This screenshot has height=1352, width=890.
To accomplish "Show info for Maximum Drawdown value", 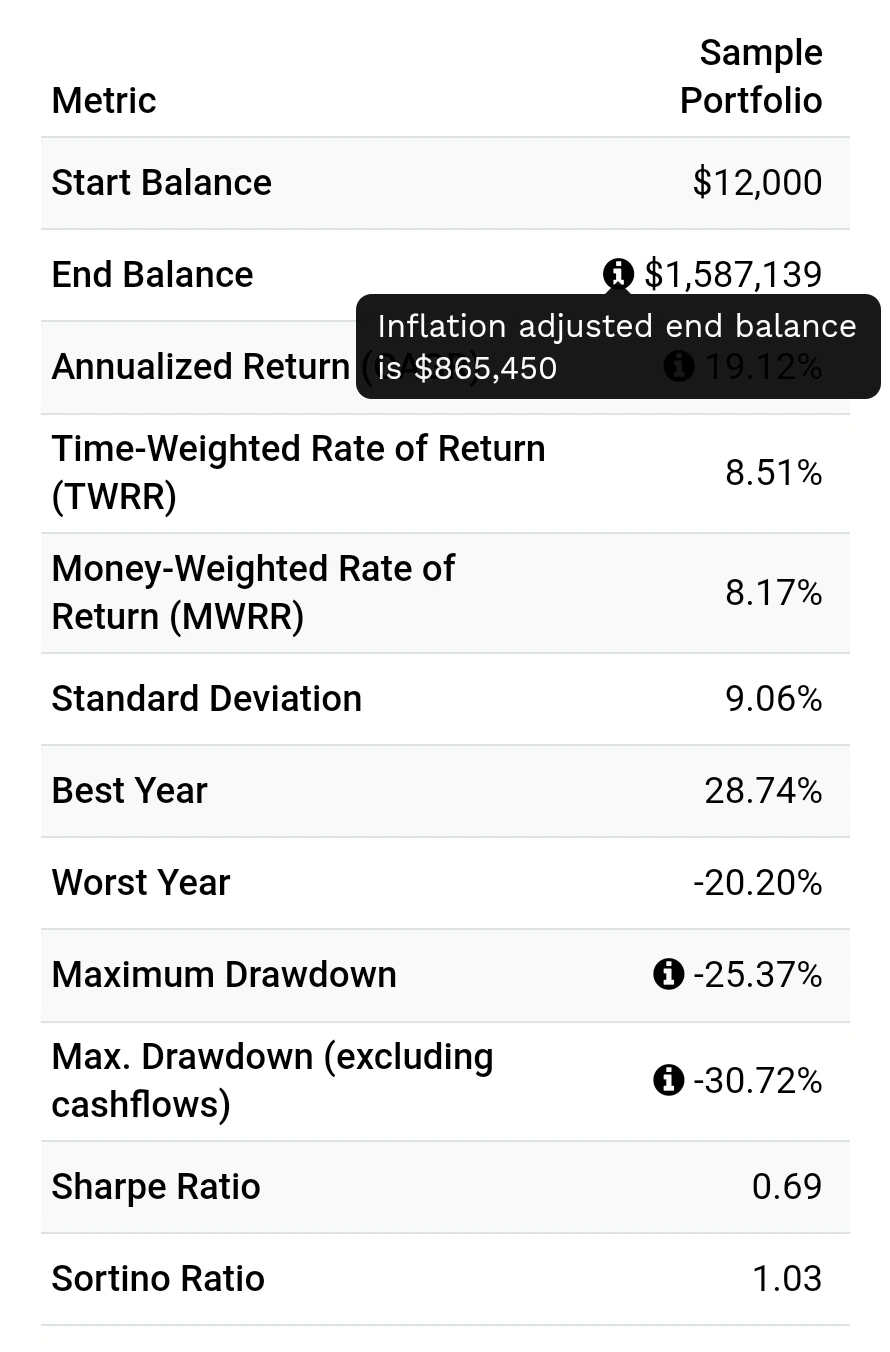I will tap(668, 973).
